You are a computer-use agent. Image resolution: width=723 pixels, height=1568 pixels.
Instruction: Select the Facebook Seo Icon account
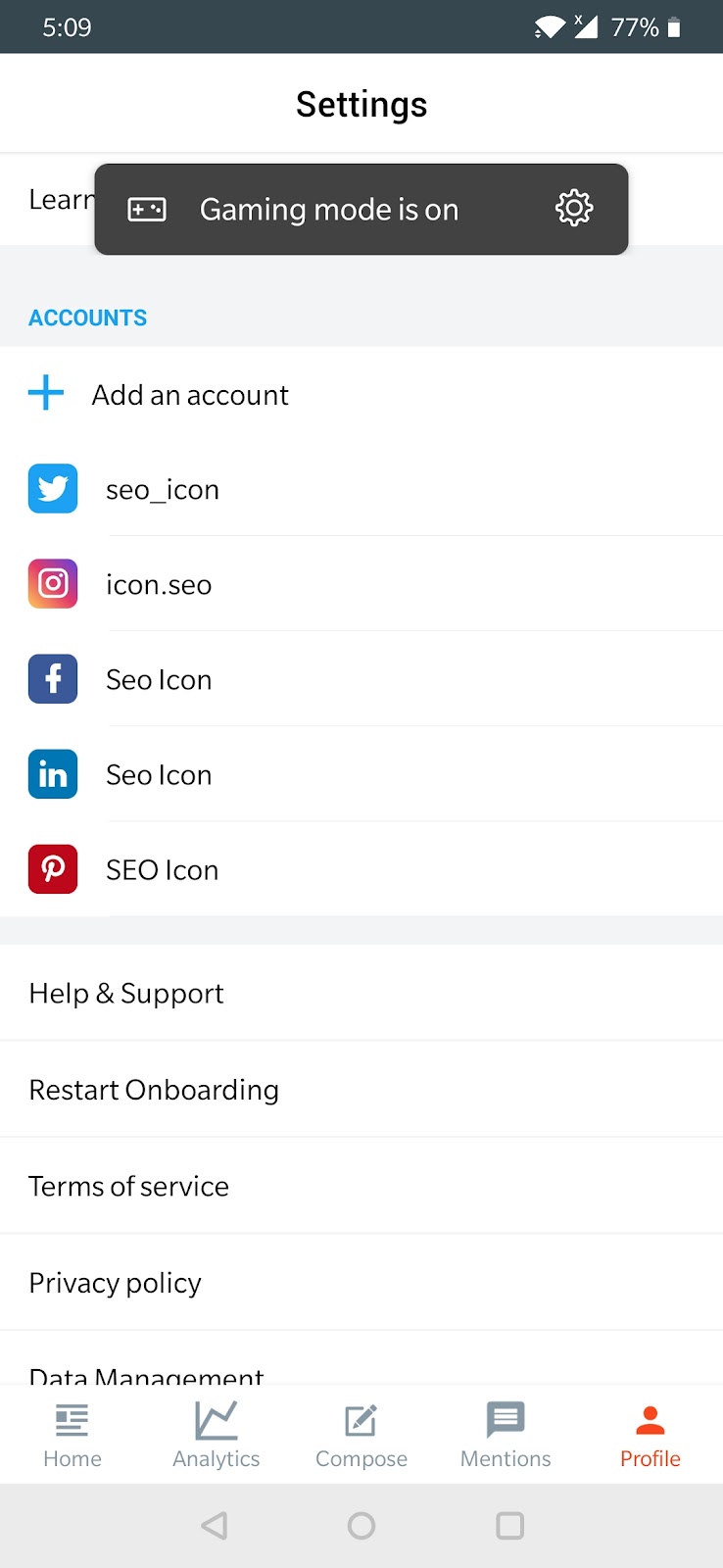(x=159, y=679)
